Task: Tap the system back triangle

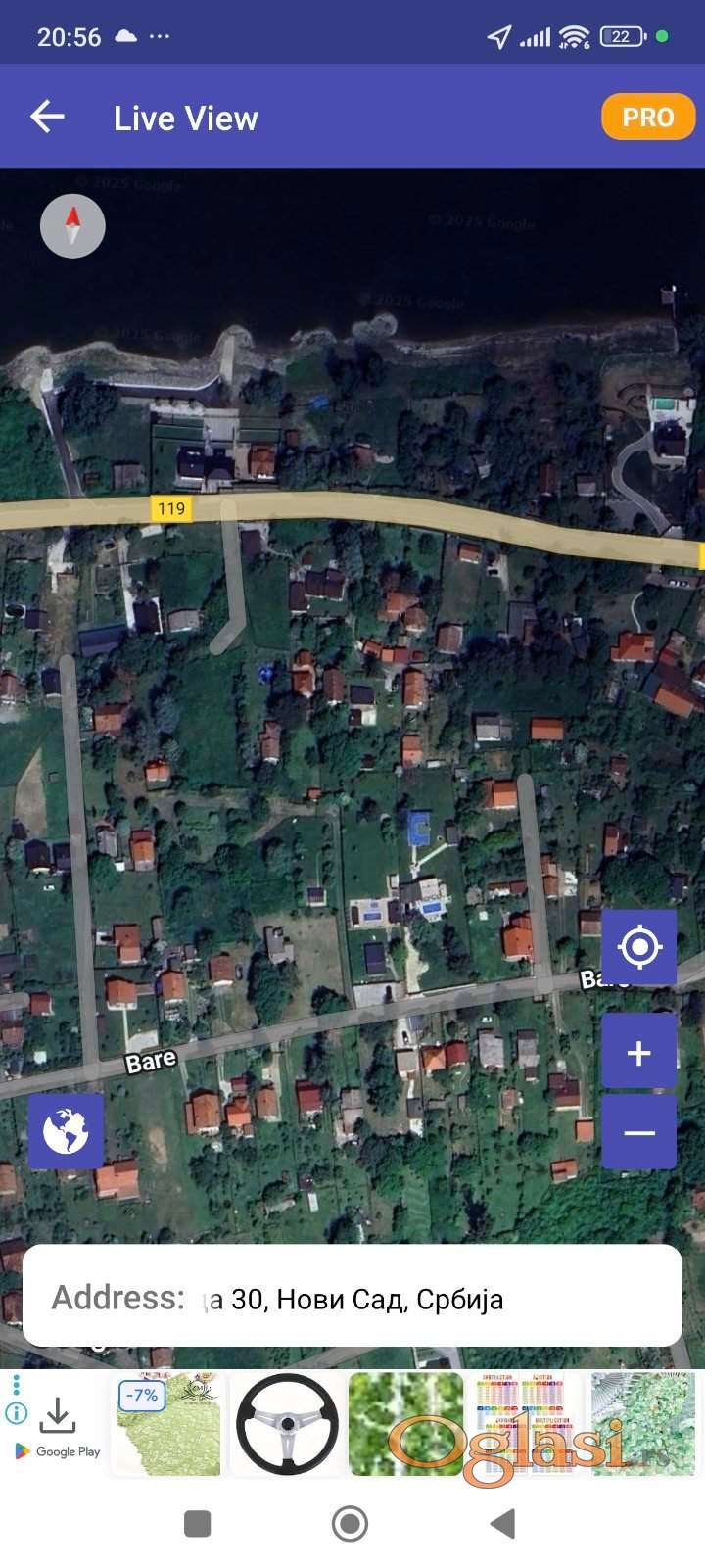Action: (x=503, y=1523)
